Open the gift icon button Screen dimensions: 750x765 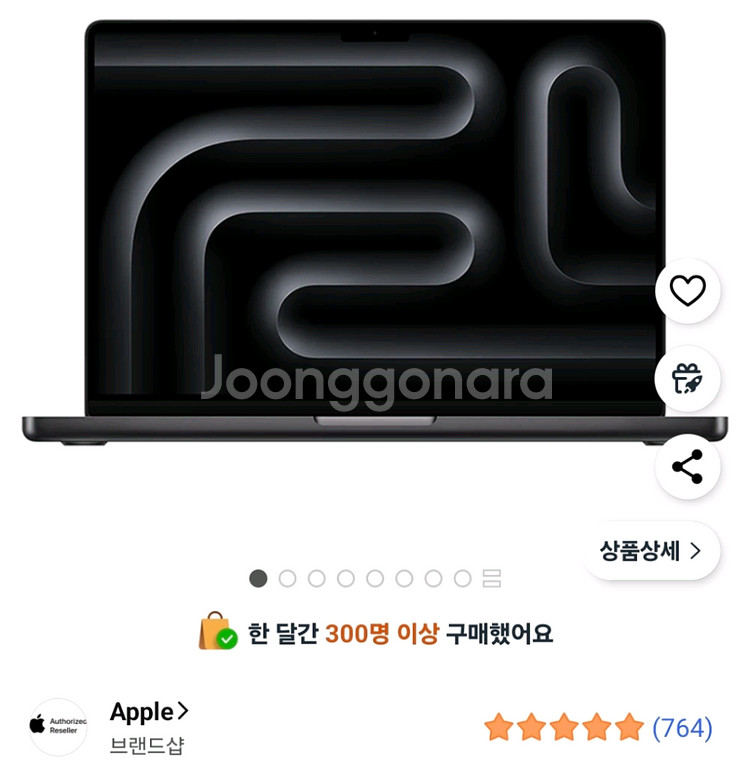[687, 378]
